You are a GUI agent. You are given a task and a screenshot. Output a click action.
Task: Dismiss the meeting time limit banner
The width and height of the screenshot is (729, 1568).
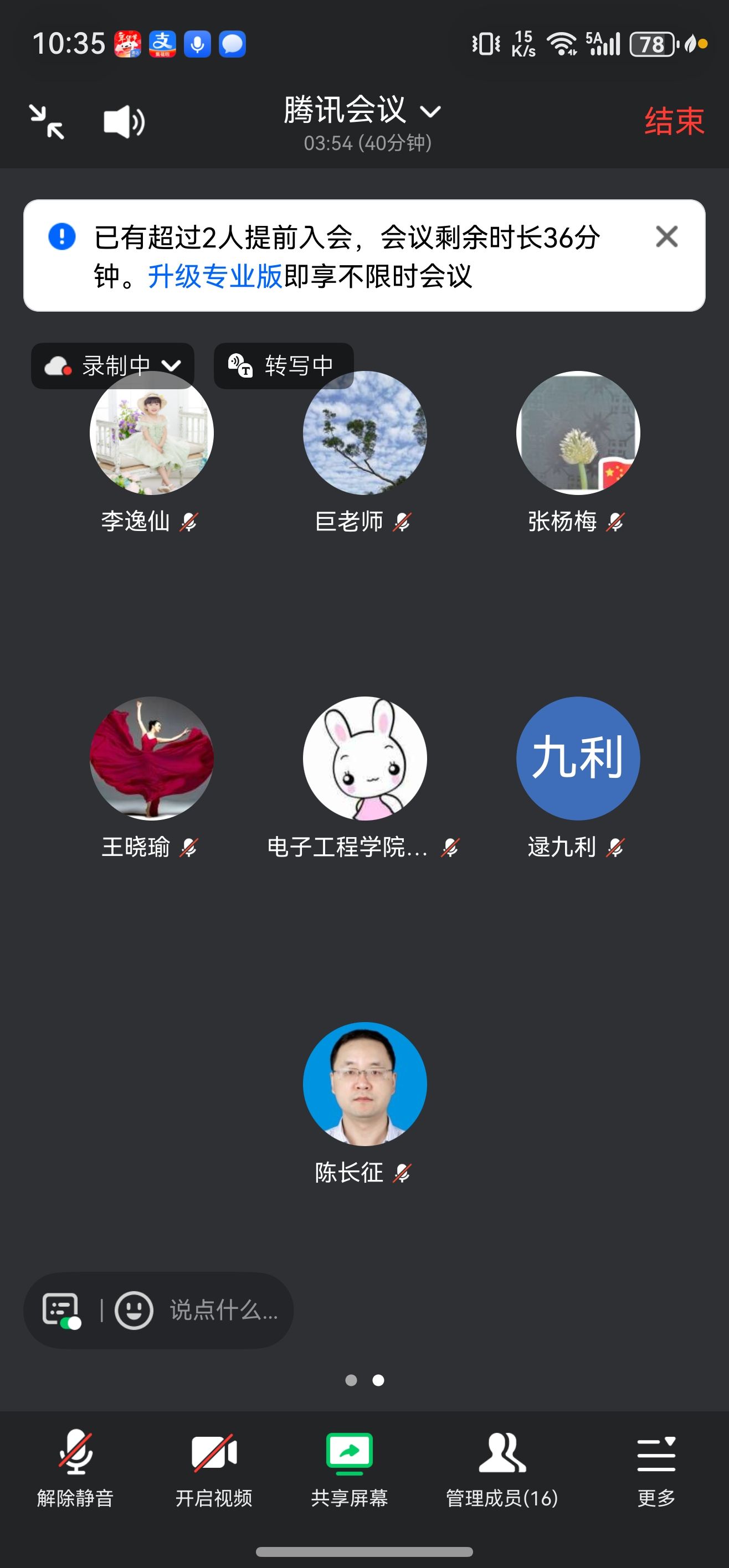pyautogui.click(x=666, y=237)
